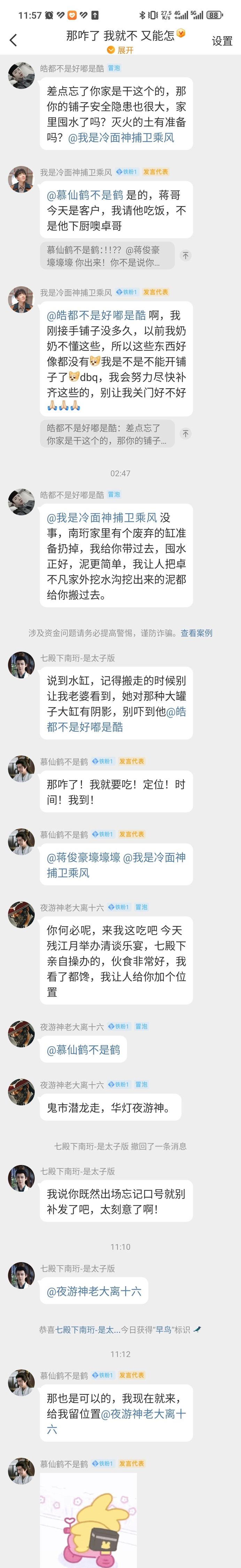The image size is (241, 1568).
Task: Open 设置 for this chat
Action: [222, 41]
